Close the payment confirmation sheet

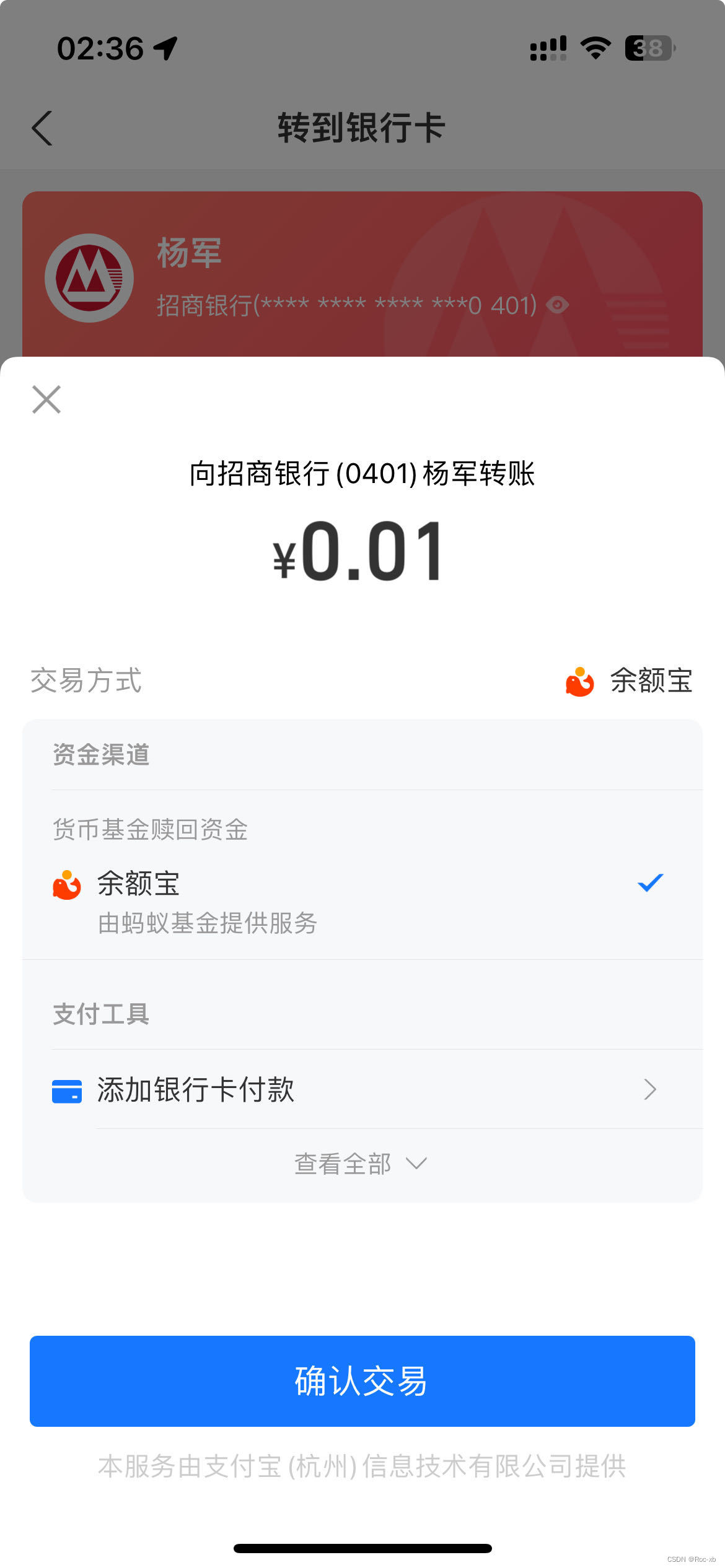[x=46, y=399]
